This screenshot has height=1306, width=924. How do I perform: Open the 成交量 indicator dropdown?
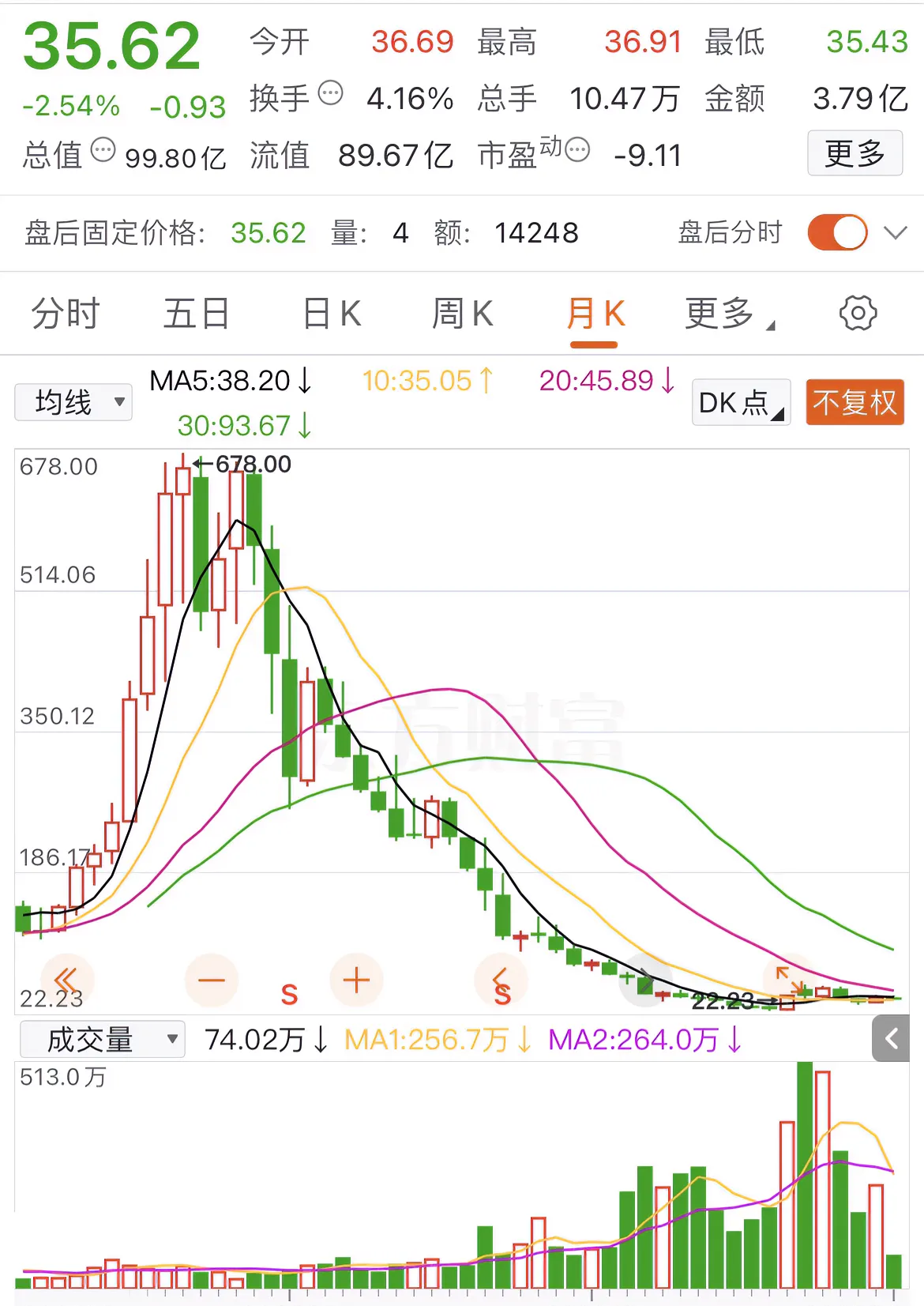click(101, 1039)
